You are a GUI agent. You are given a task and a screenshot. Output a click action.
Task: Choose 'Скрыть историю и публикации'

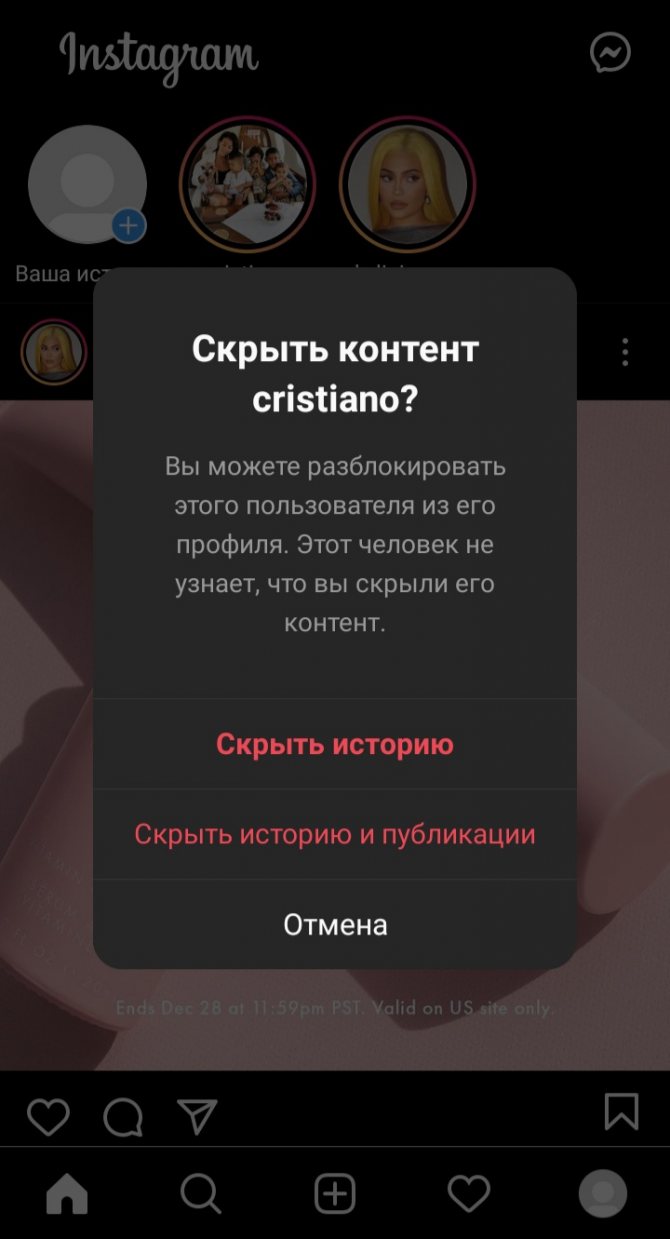335,834
